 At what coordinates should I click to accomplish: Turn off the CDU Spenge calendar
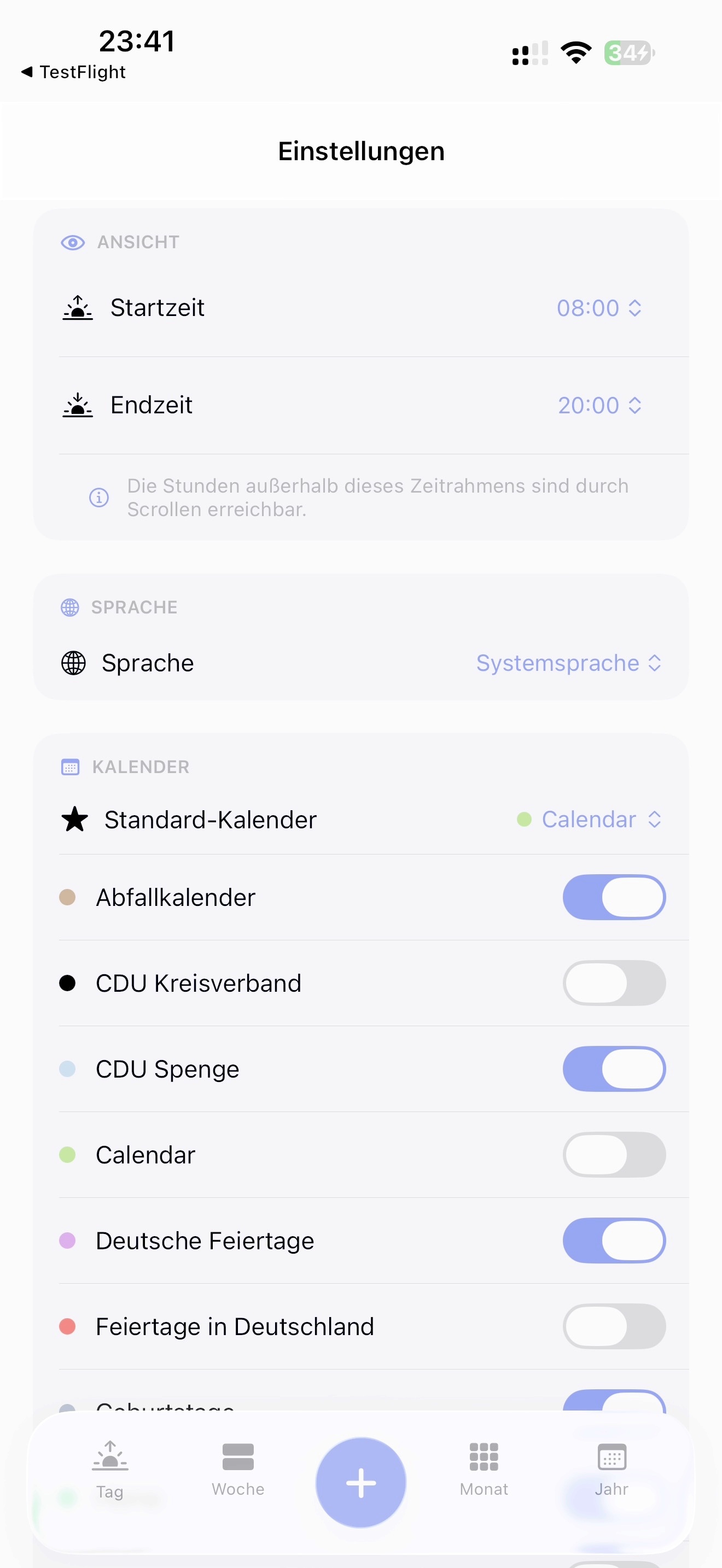[x=614, y=1069]
